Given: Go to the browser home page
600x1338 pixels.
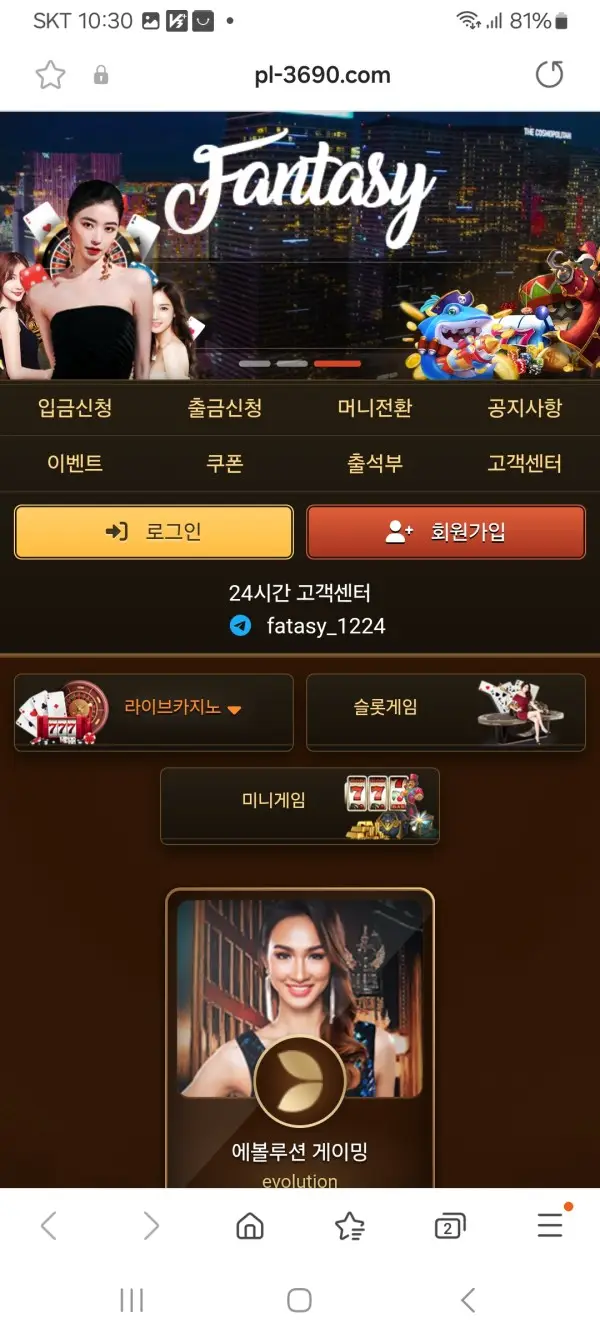Looking at the screenshot, I should (x=250, y=1226).
